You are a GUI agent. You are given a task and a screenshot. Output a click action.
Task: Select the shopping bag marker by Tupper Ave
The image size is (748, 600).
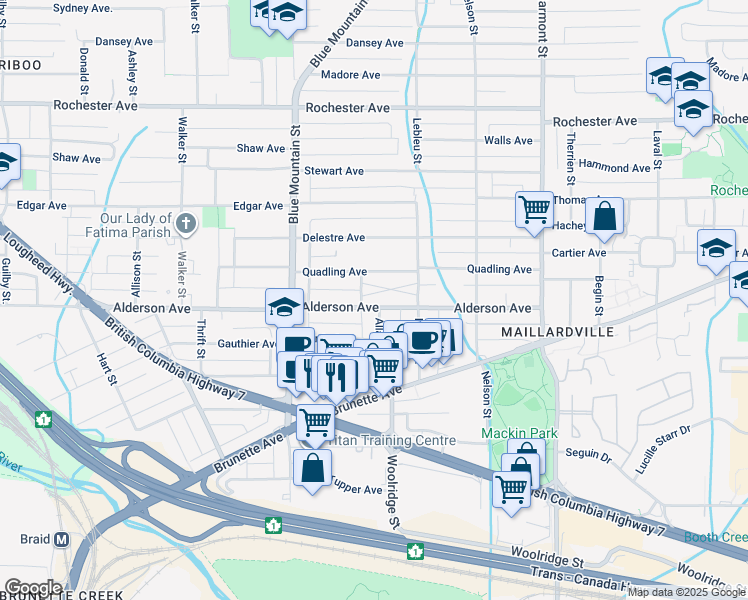pos(312,468)
